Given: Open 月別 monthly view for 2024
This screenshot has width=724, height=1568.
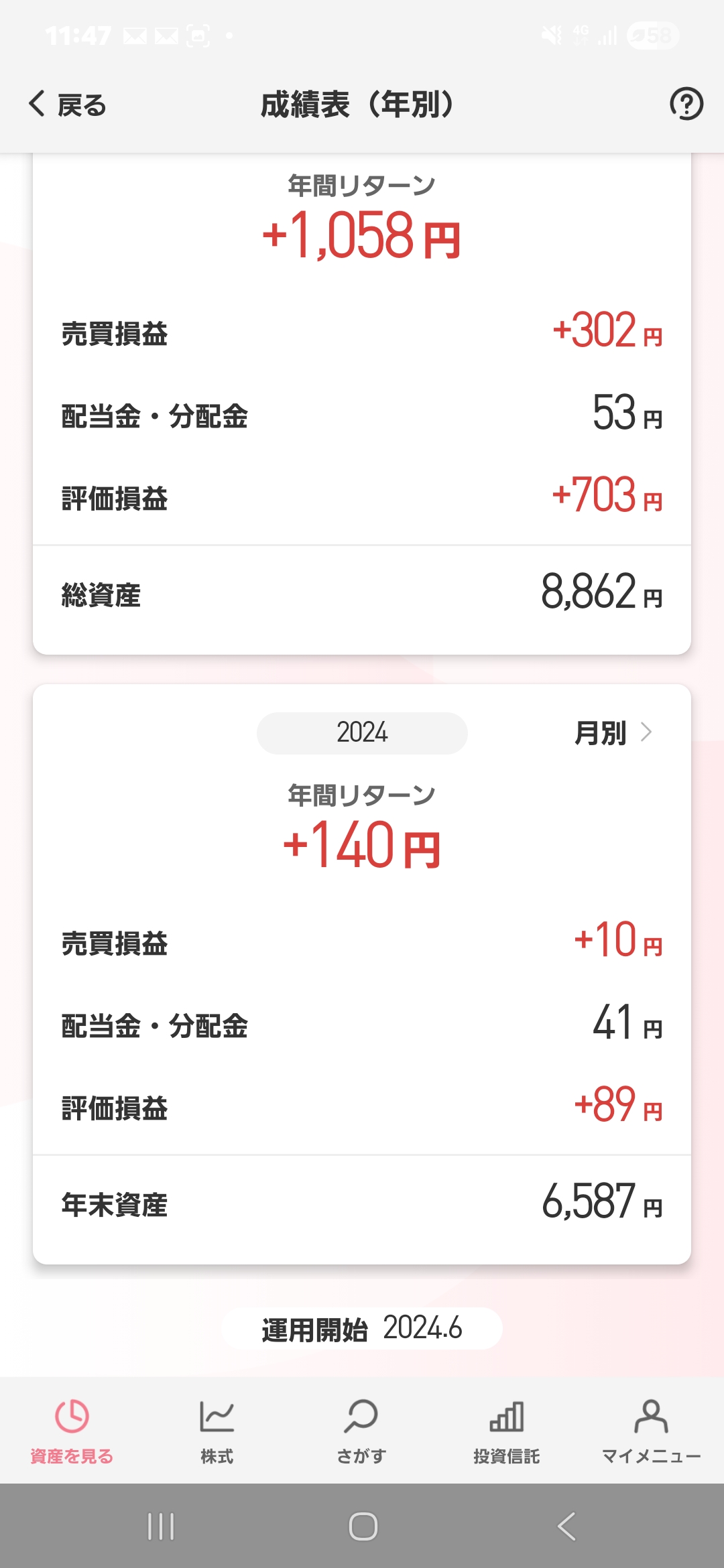Looking at the screenshot, I should pyautogui.click(x=613, y=732).
